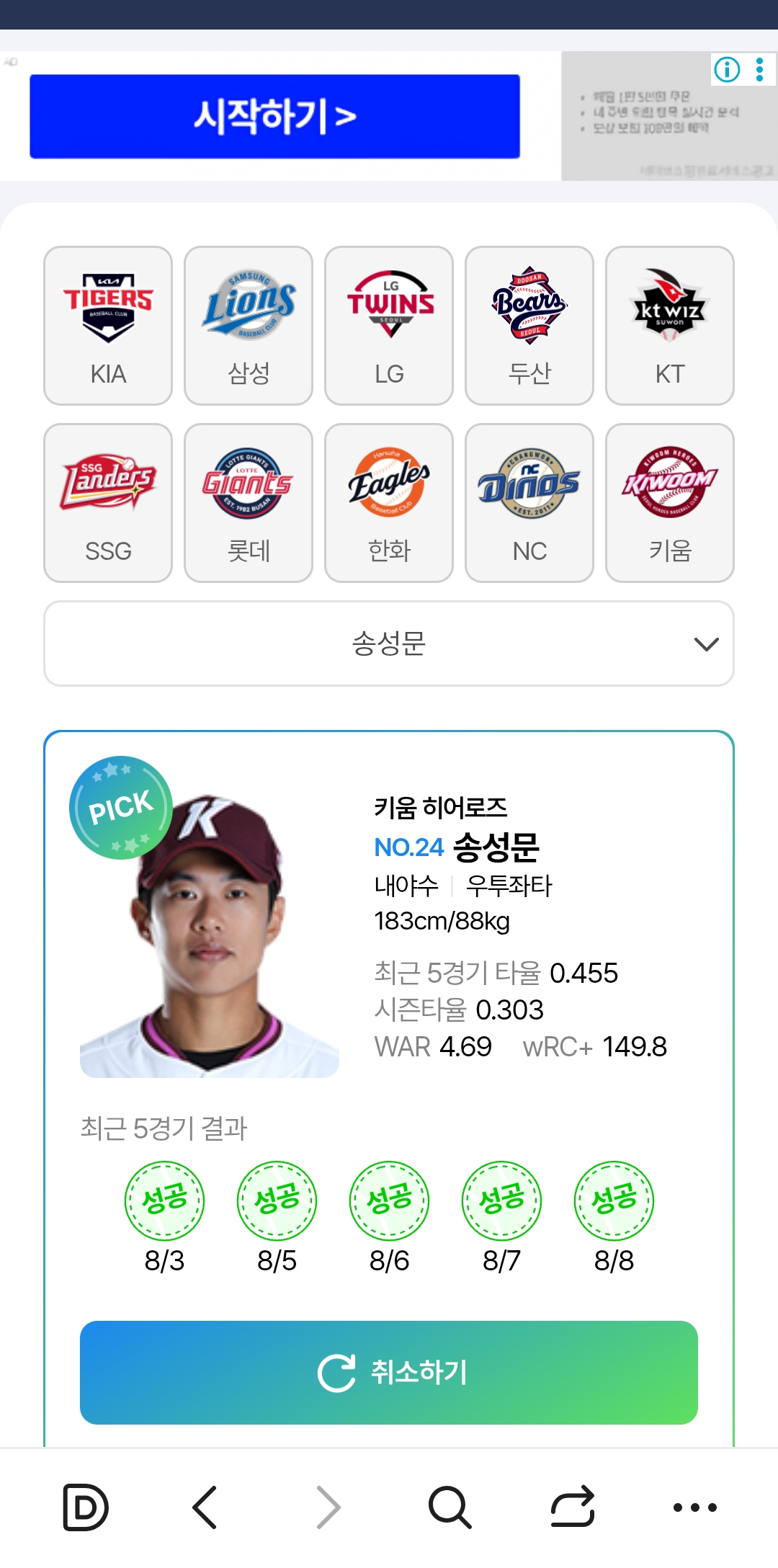Pick the 키움 Heroes team
Screen dimensions: 778x1568
(670, 503)
